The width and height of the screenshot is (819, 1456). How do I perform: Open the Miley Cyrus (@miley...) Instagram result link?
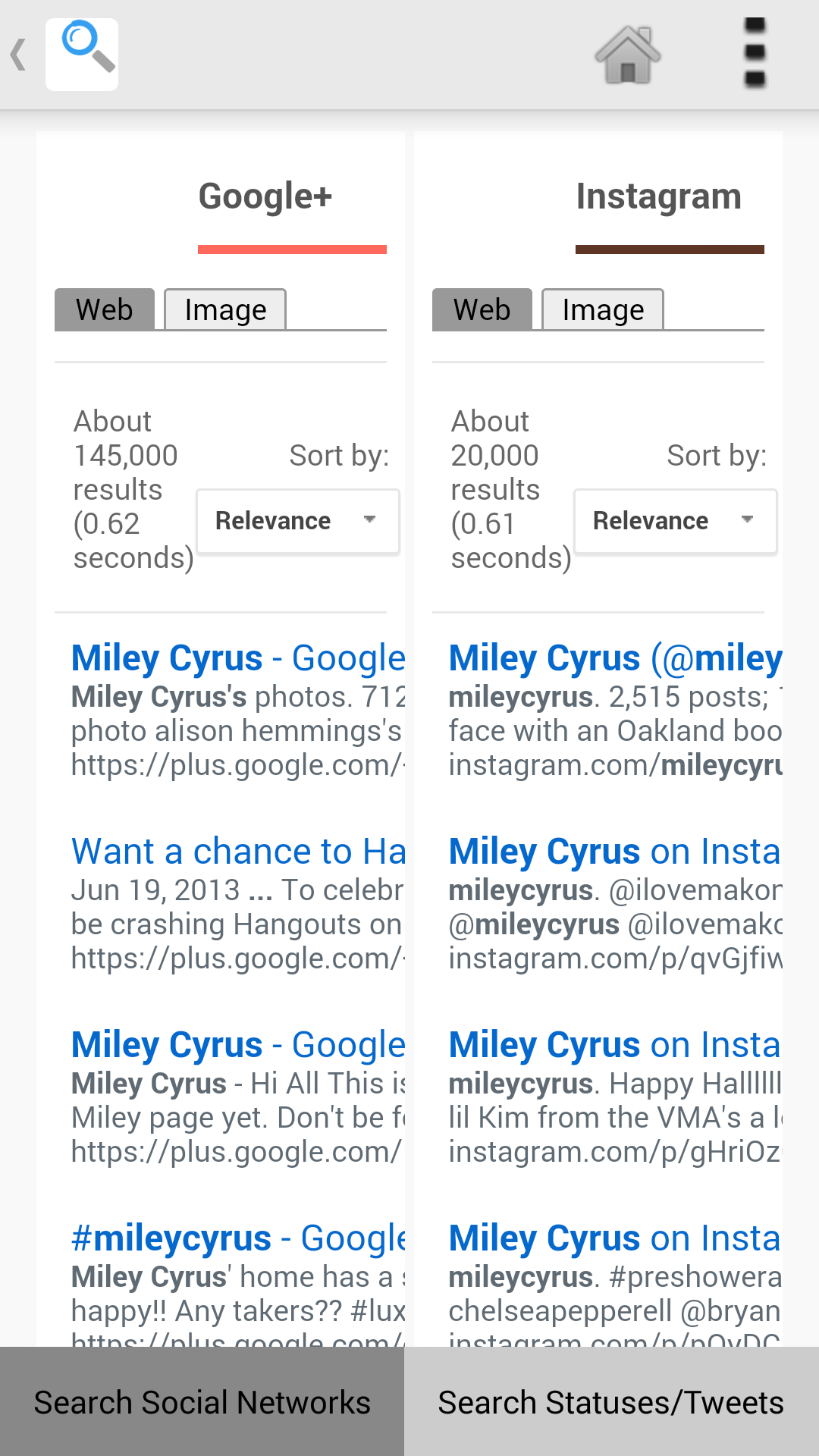[x=614, y=657]
